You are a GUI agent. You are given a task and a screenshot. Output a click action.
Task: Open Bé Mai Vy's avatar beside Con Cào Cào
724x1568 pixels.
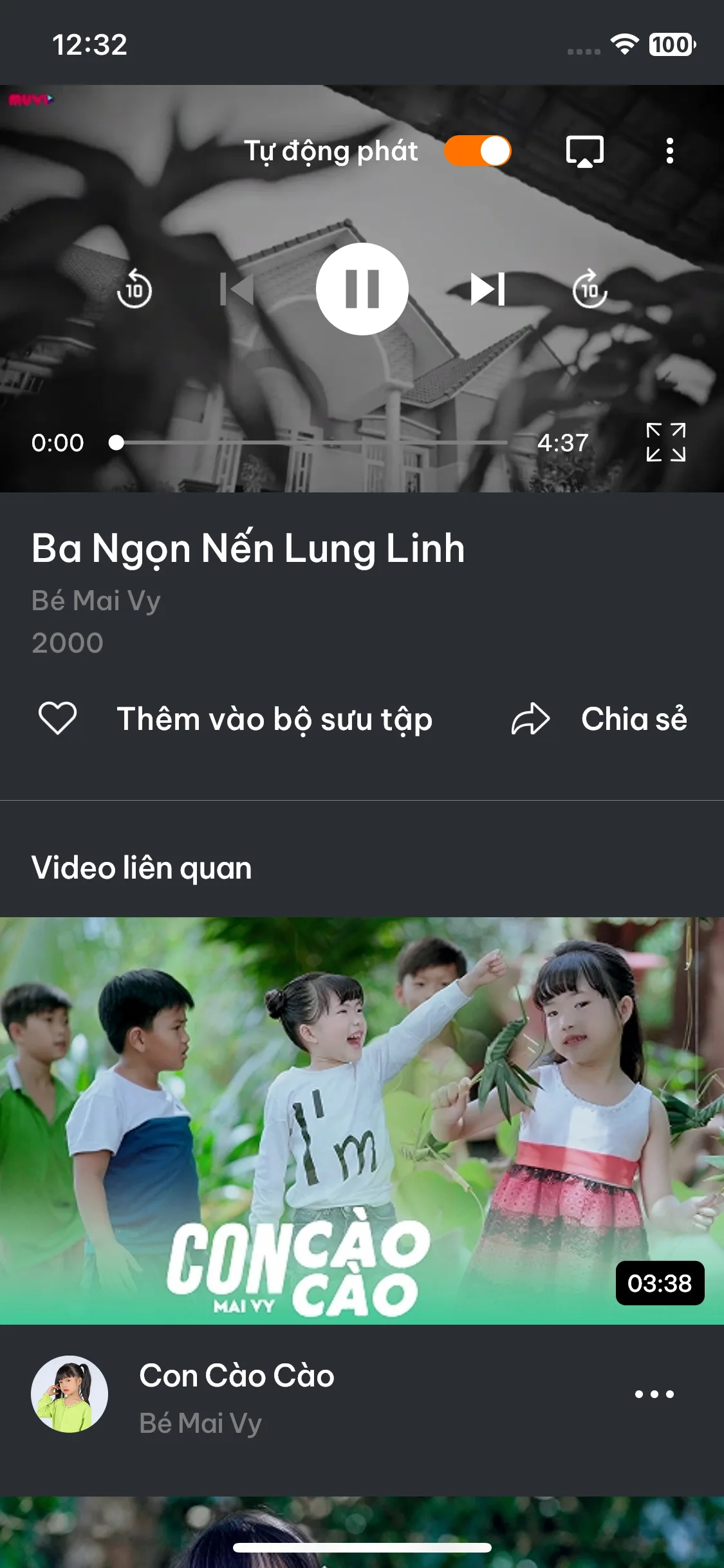pos(70,1394)
